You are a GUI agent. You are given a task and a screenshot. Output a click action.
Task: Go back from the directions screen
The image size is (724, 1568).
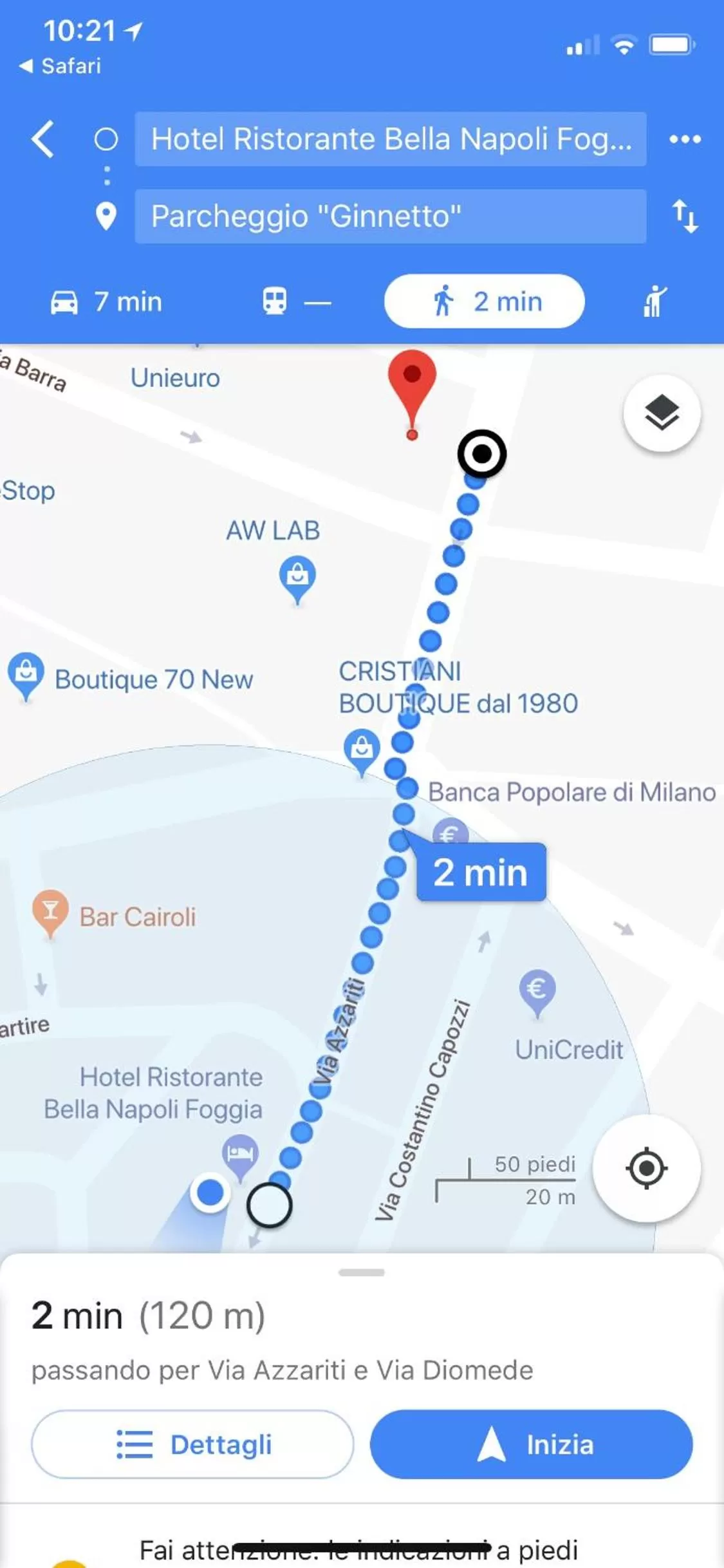pos(42,139)
